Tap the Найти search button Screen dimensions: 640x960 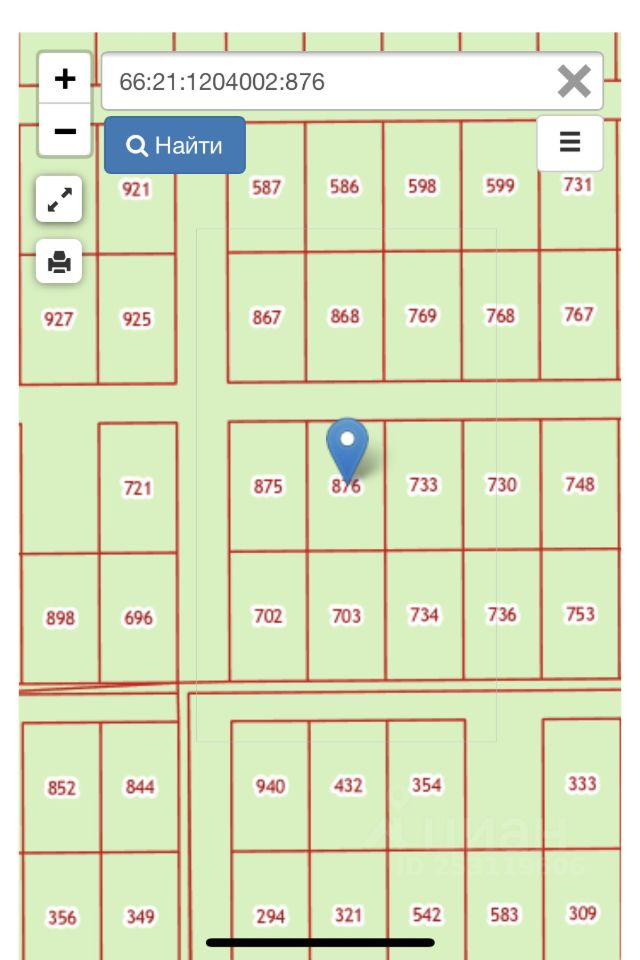[x=175, y=146]
